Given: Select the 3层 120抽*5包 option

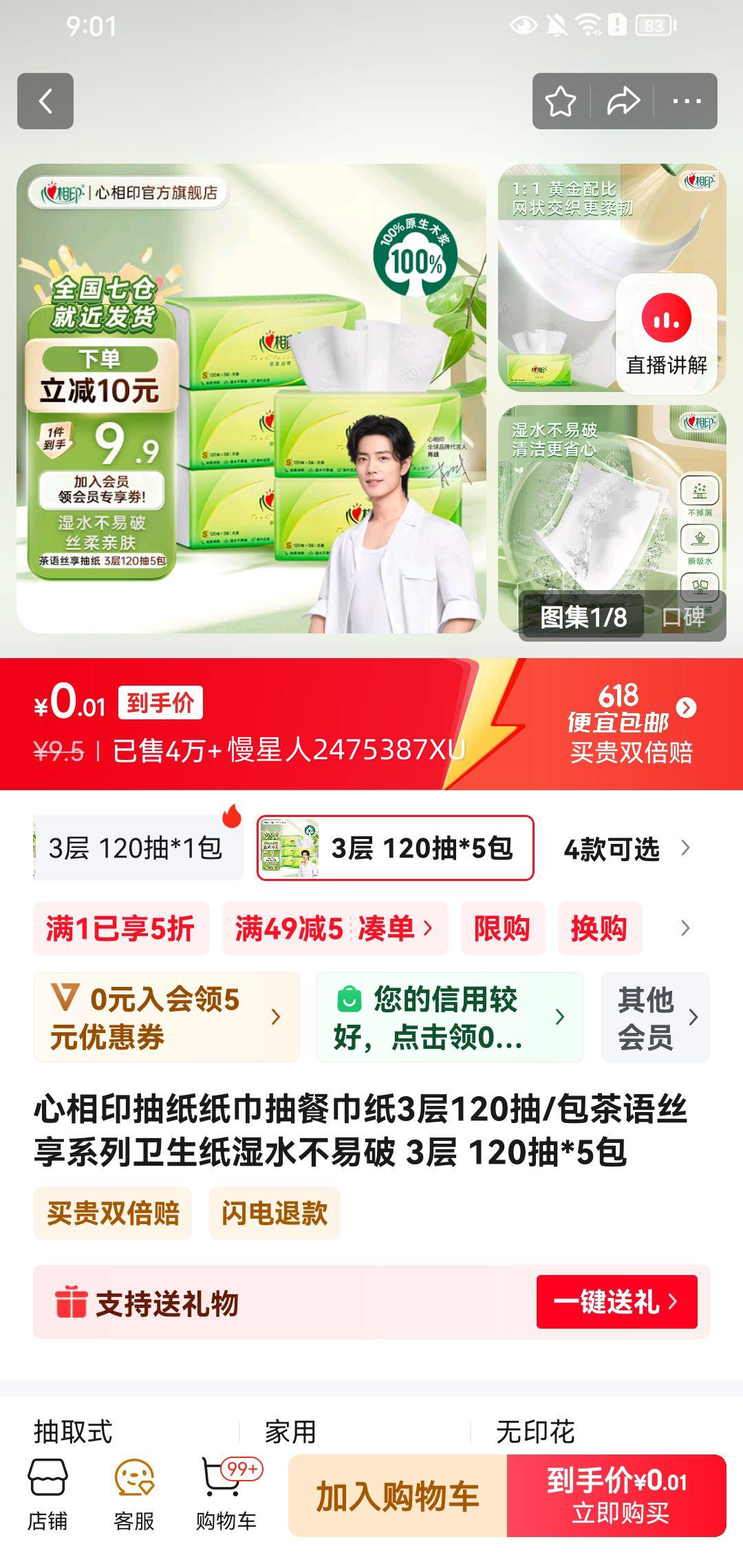Looking at the screenshot, I should pyautogui.click(x=396, y=848).
